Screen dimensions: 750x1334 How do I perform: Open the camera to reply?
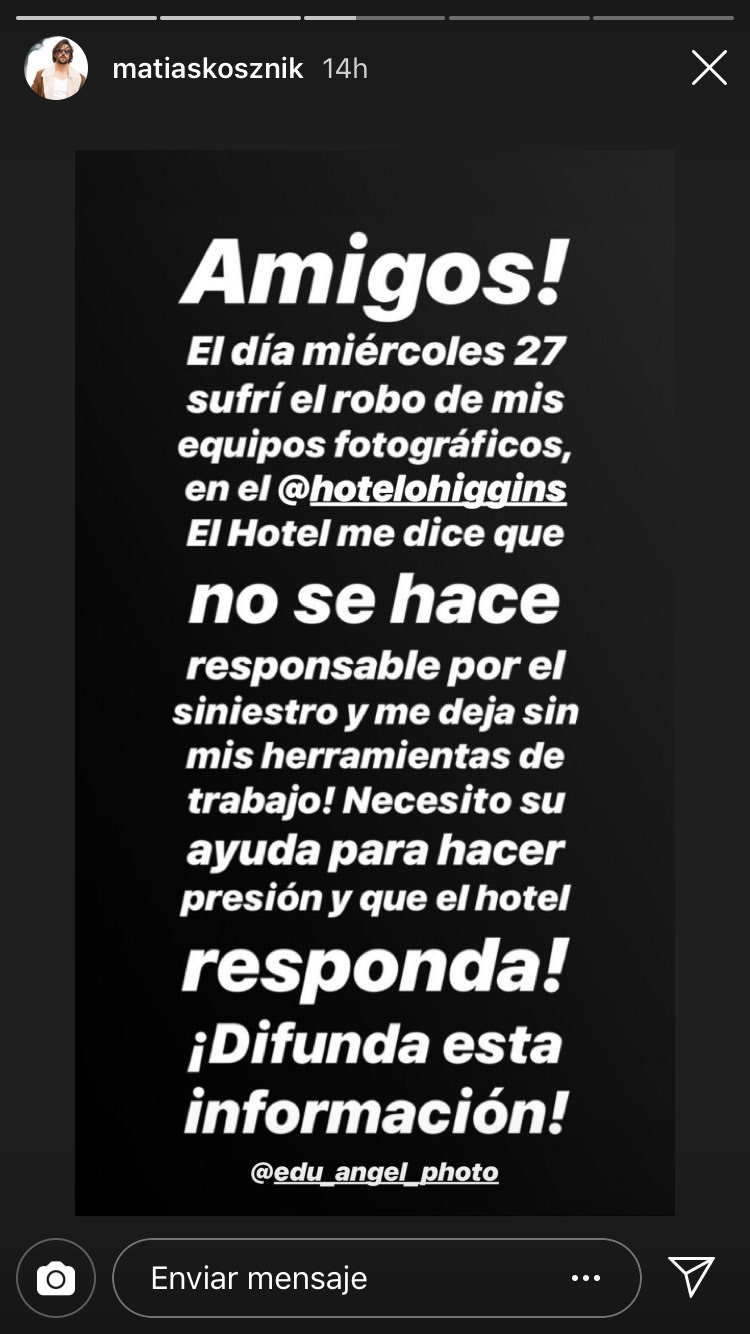coord(56,1277)
